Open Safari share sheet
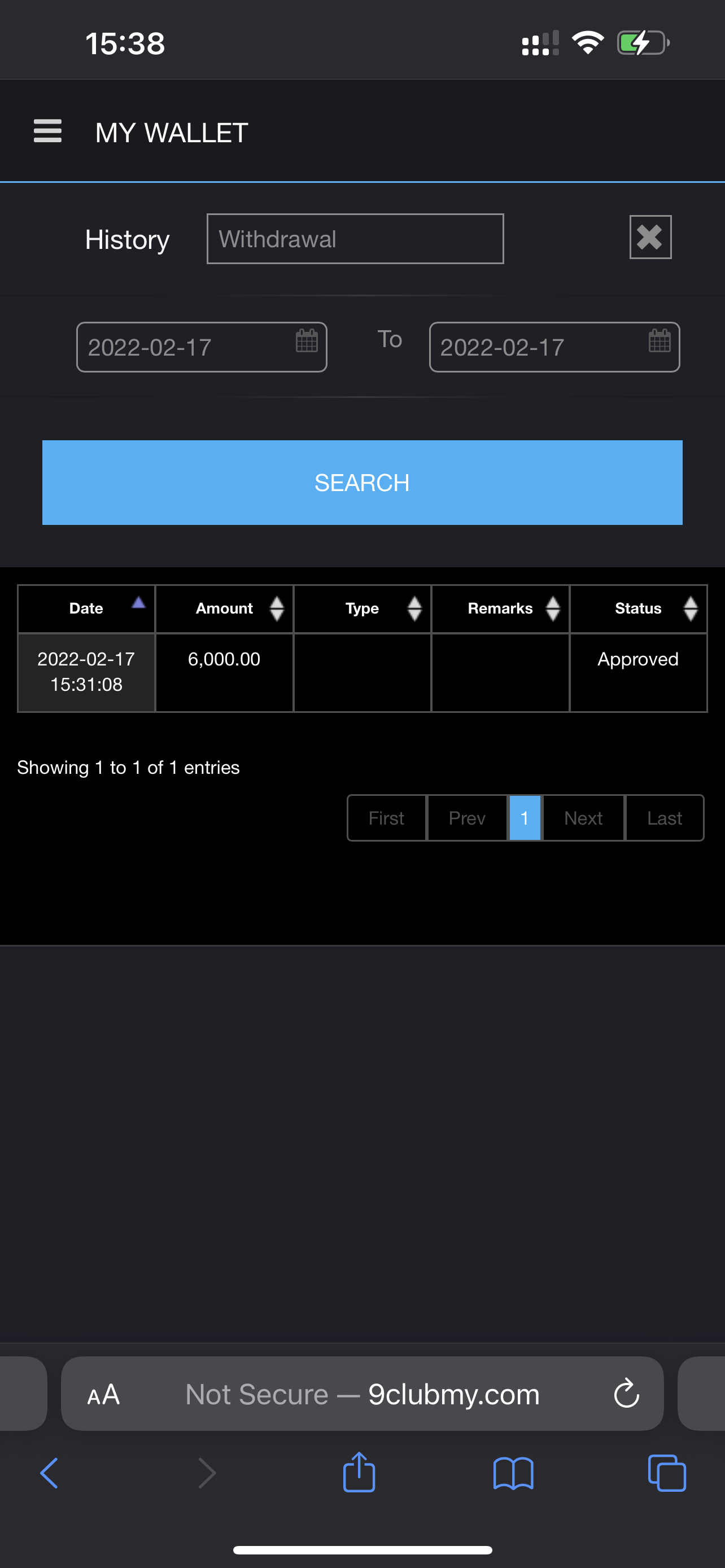 point(359,1473)
